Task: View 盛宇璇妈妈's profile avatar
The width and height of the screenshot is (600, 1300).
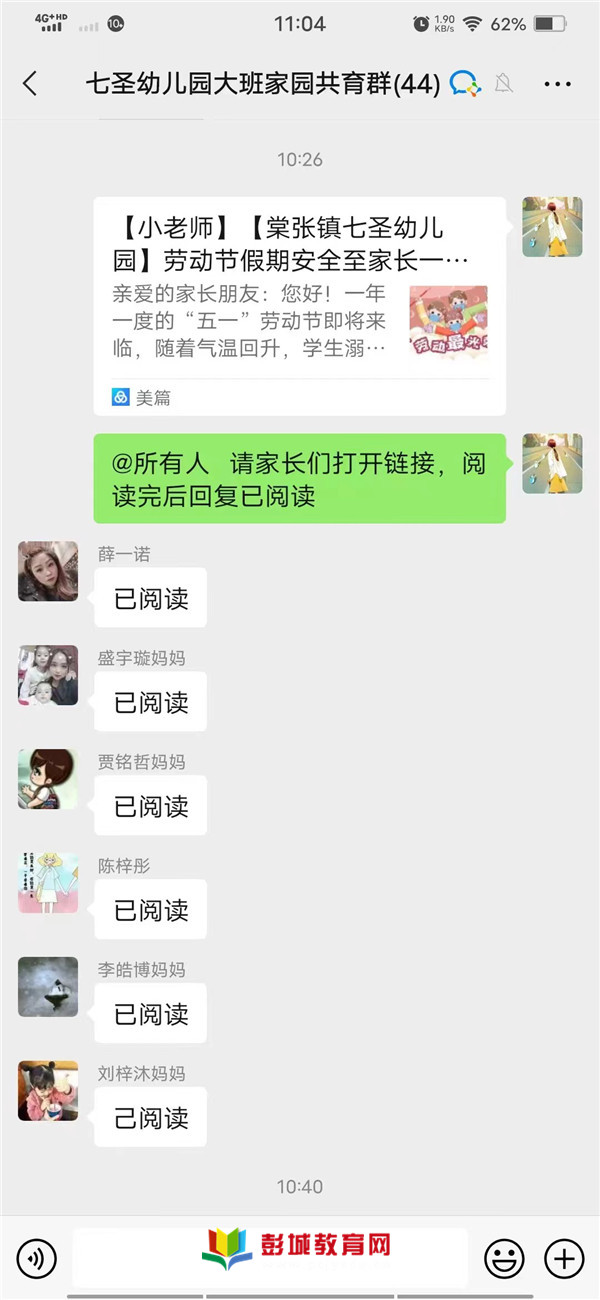Action: pyautogui.click(x=48, y=675)
